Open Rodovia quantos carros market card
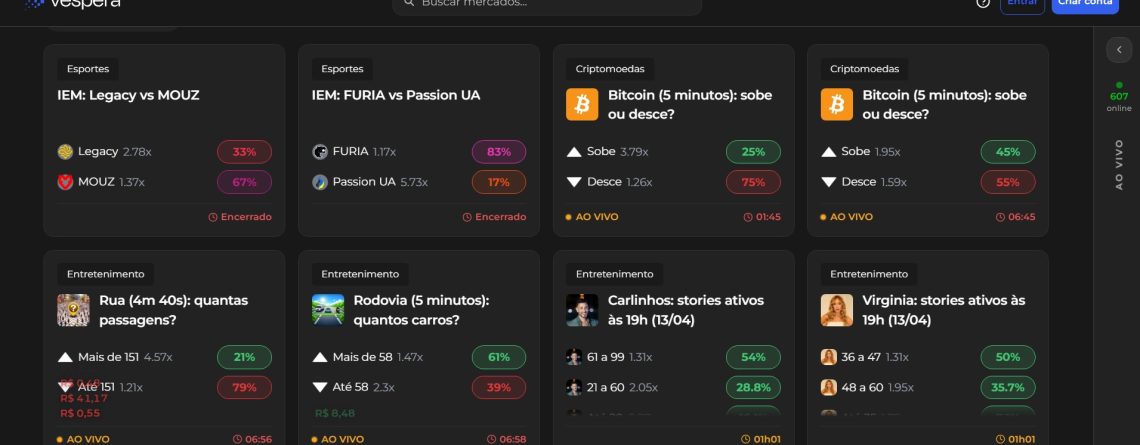 (420, 310)
